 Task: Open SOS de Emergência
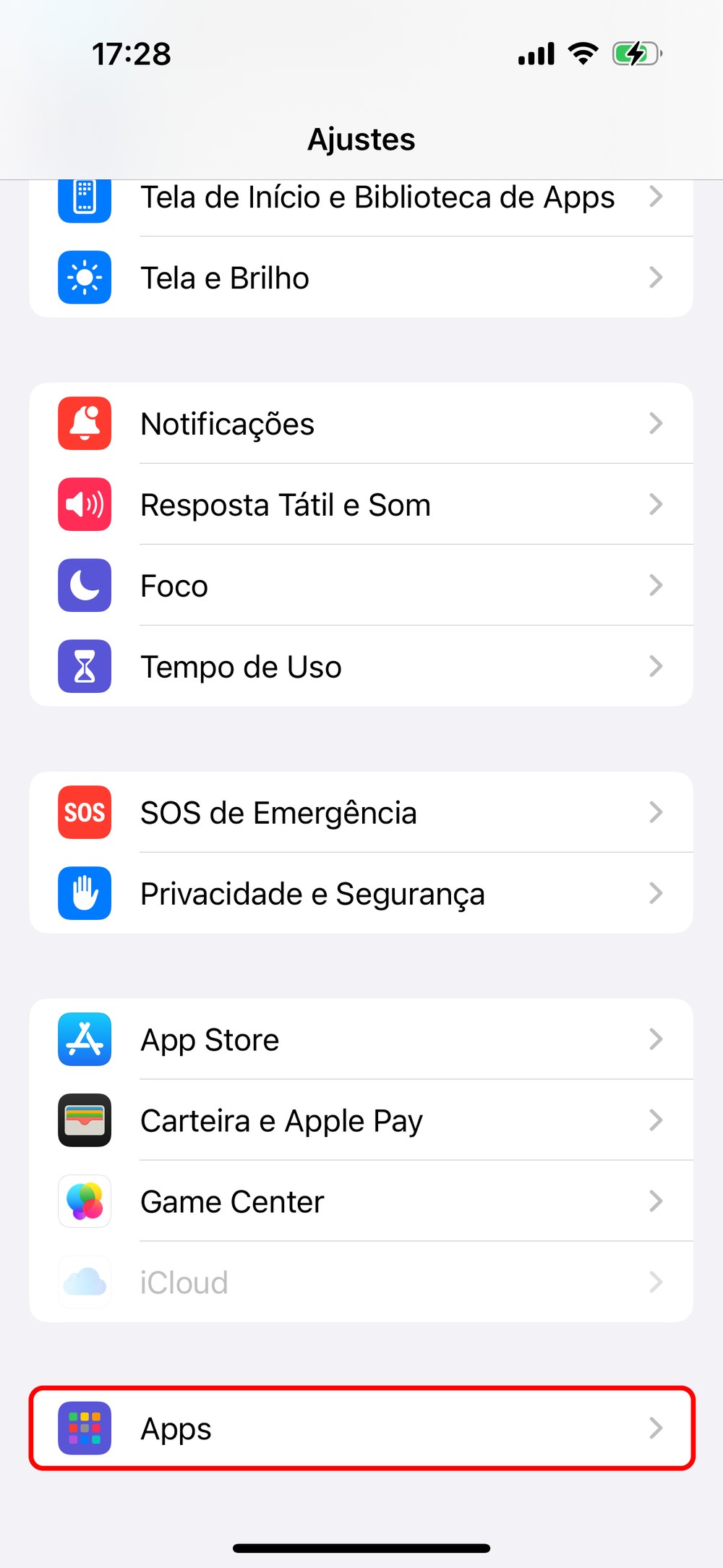[x=361, y=813]
